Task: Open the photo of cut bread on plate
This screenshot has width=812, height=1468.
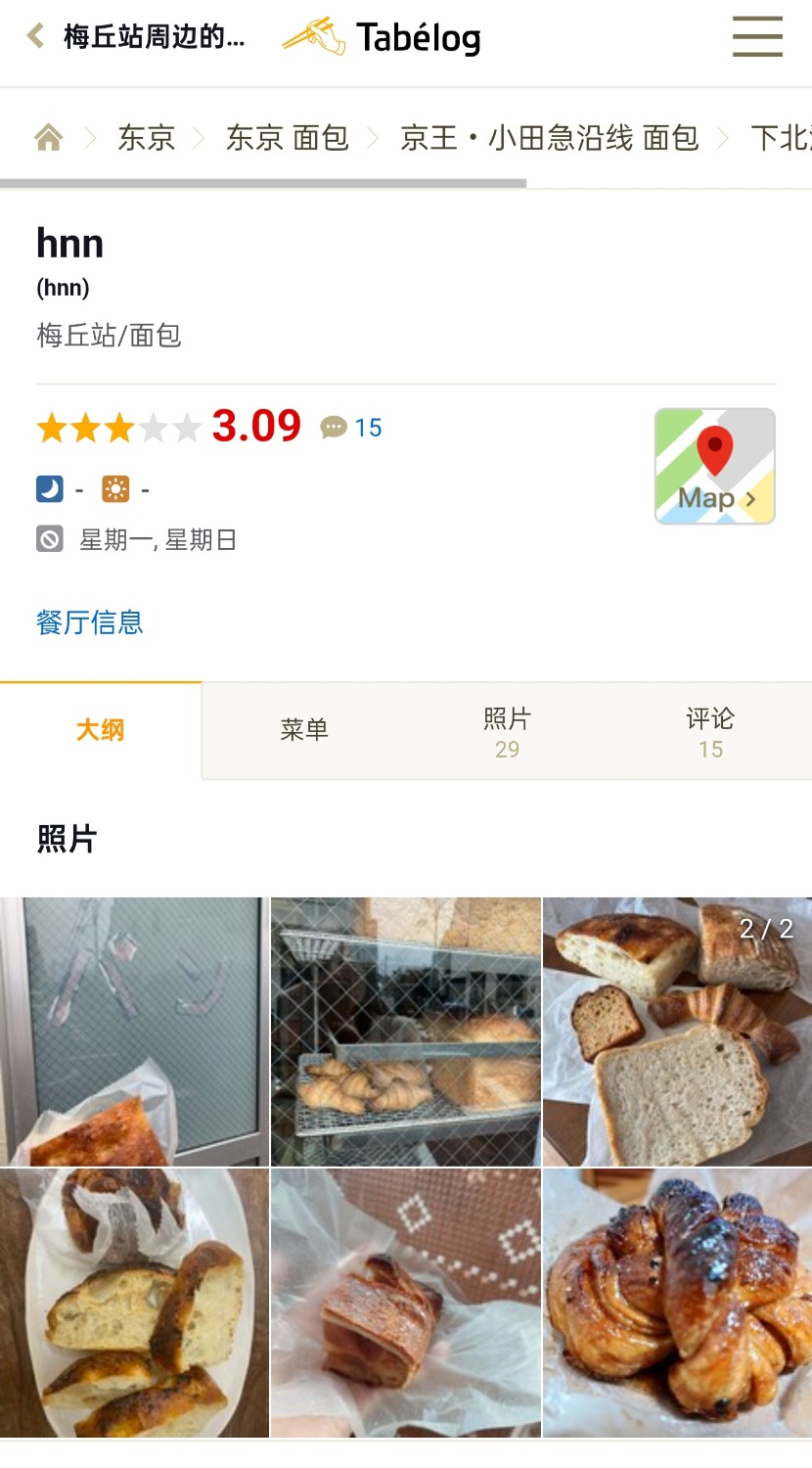Action: point(134,1303)
